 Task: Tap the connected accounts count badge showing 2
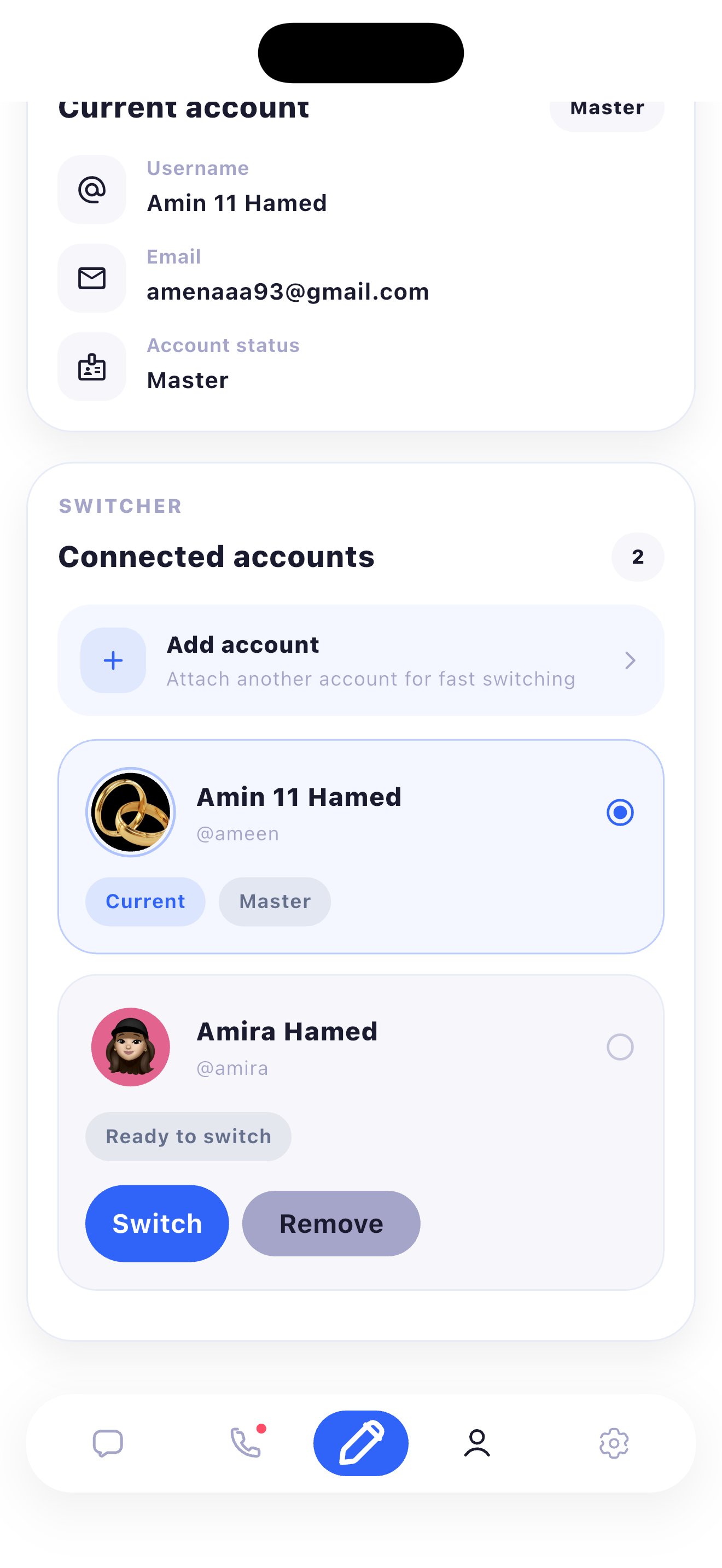[637, 557]
